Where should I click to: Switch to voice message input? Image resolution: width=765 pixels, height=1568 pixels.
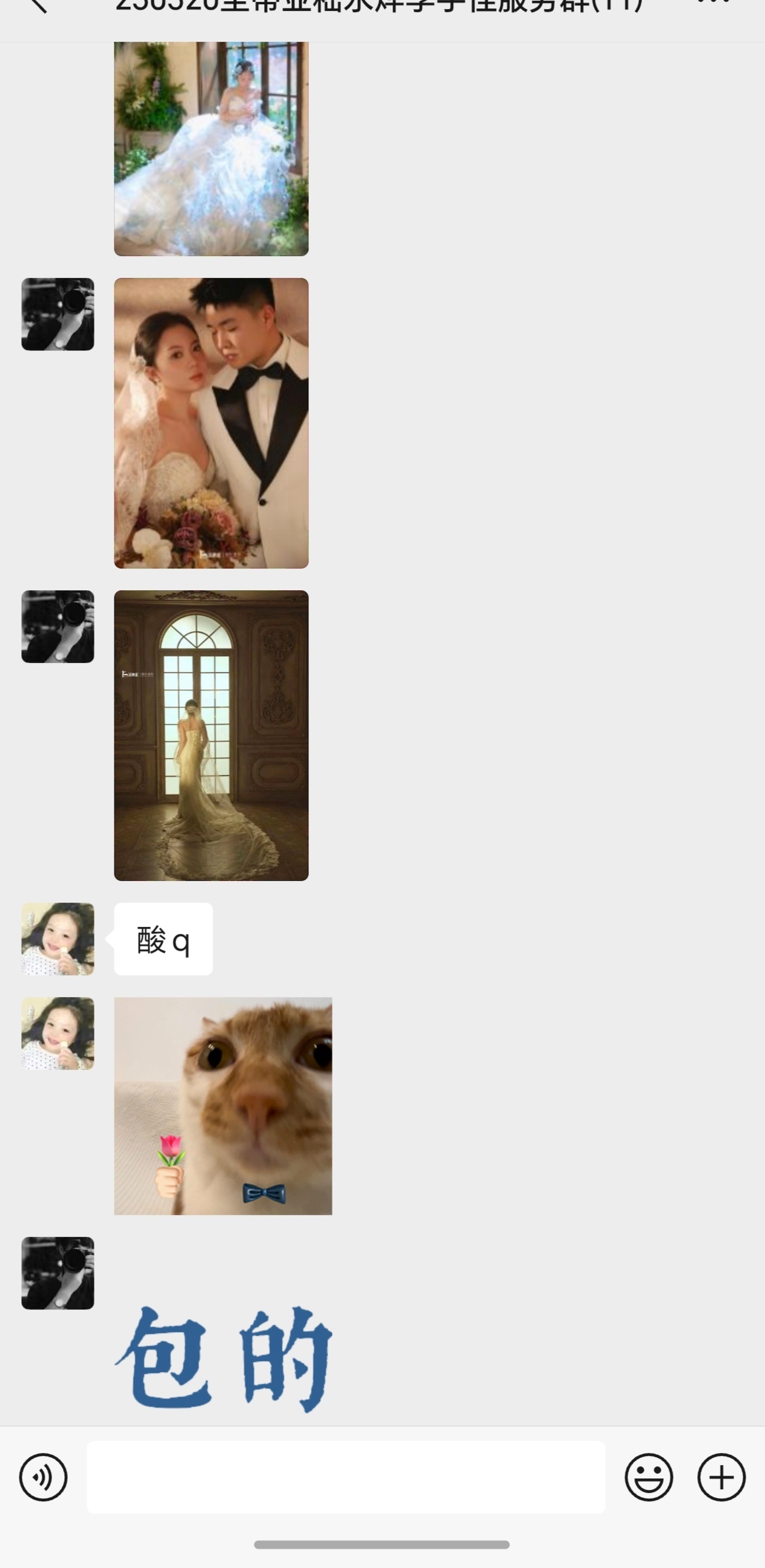(x=43, y=1477)
